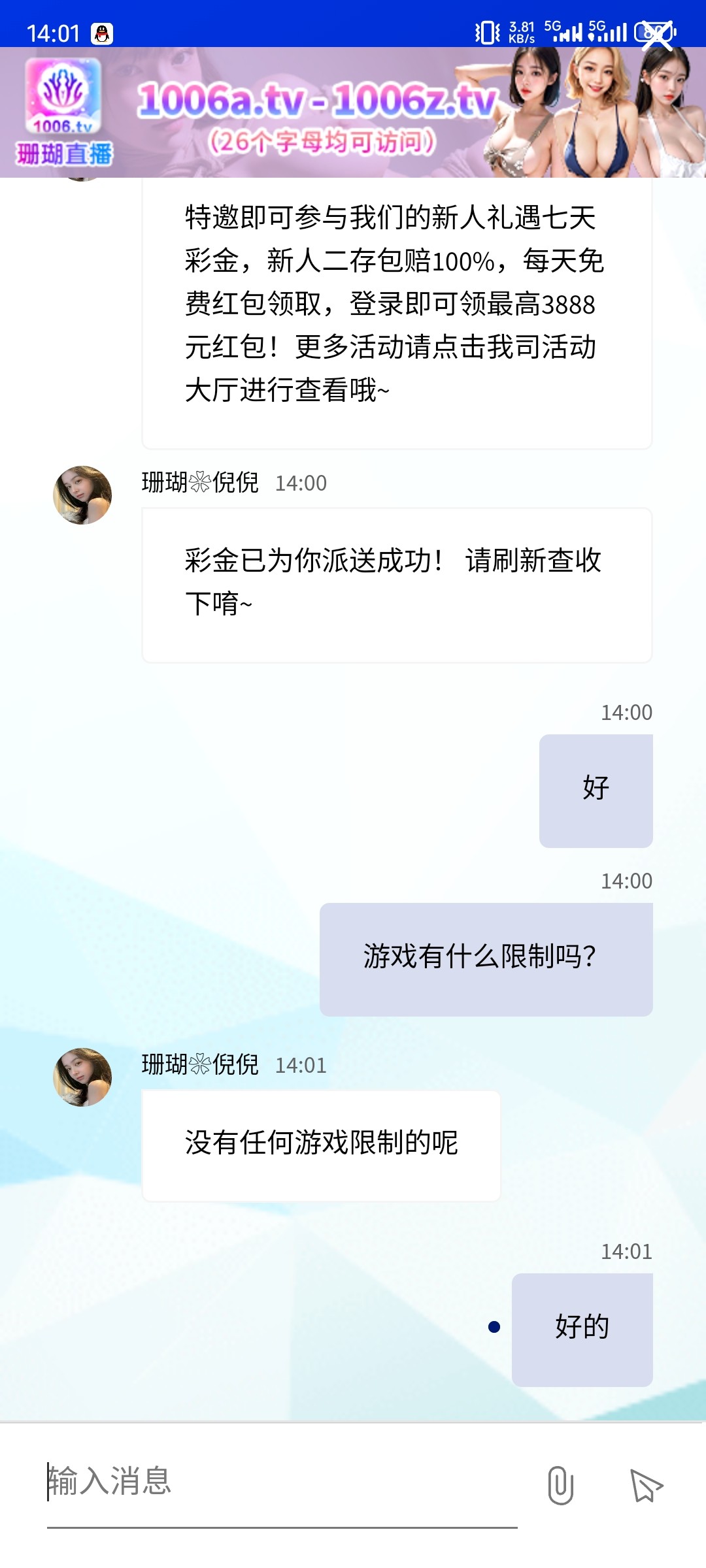706x1568 pixels.
Task: Close the chat window with the X
Action: pyautogui.click(x=656, y=35)
